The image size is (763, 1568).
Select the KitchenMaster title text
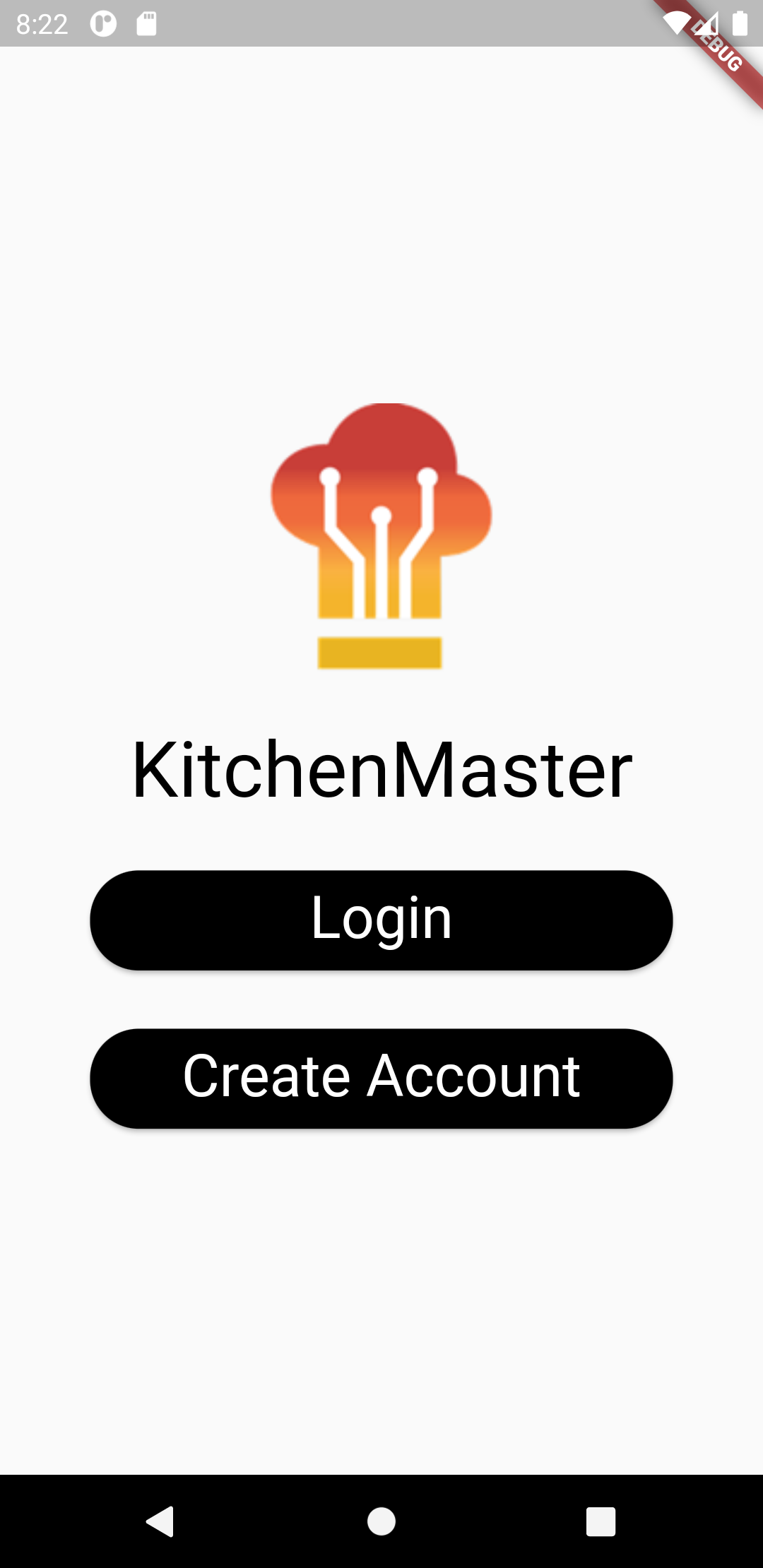381,770
